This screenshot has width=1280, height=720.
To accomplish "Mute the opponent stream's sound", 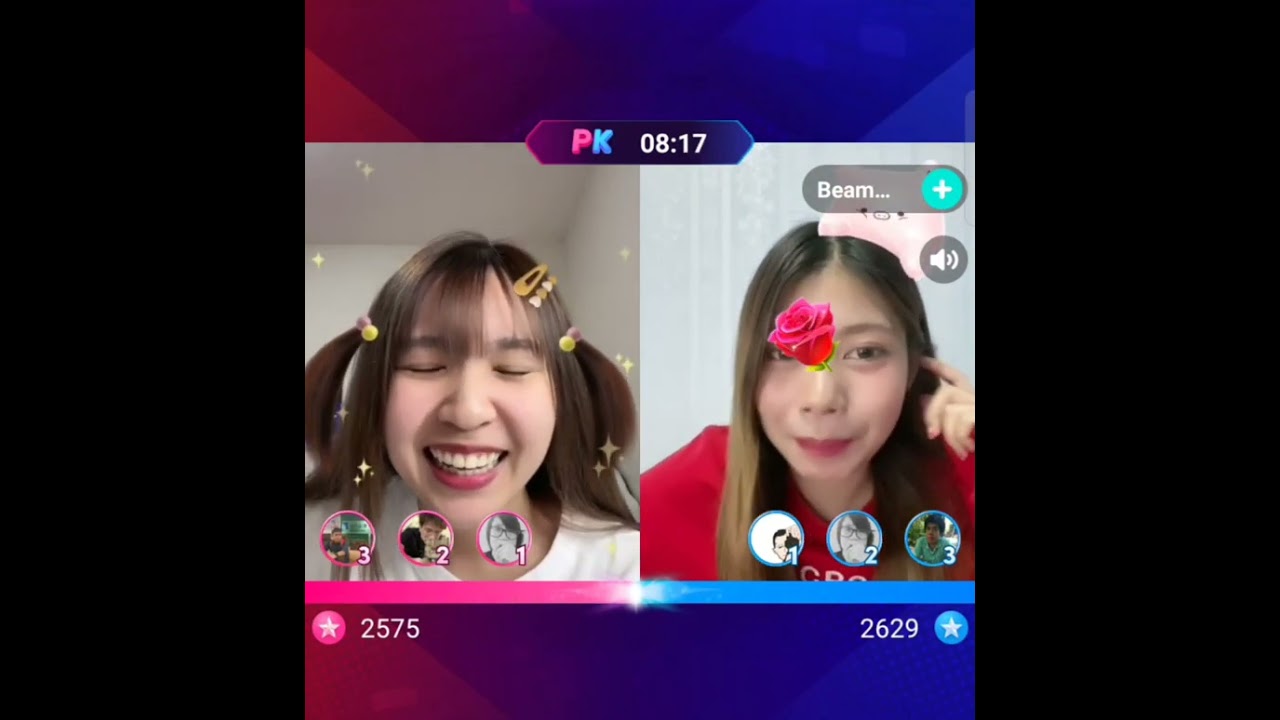I will (943, 261).
